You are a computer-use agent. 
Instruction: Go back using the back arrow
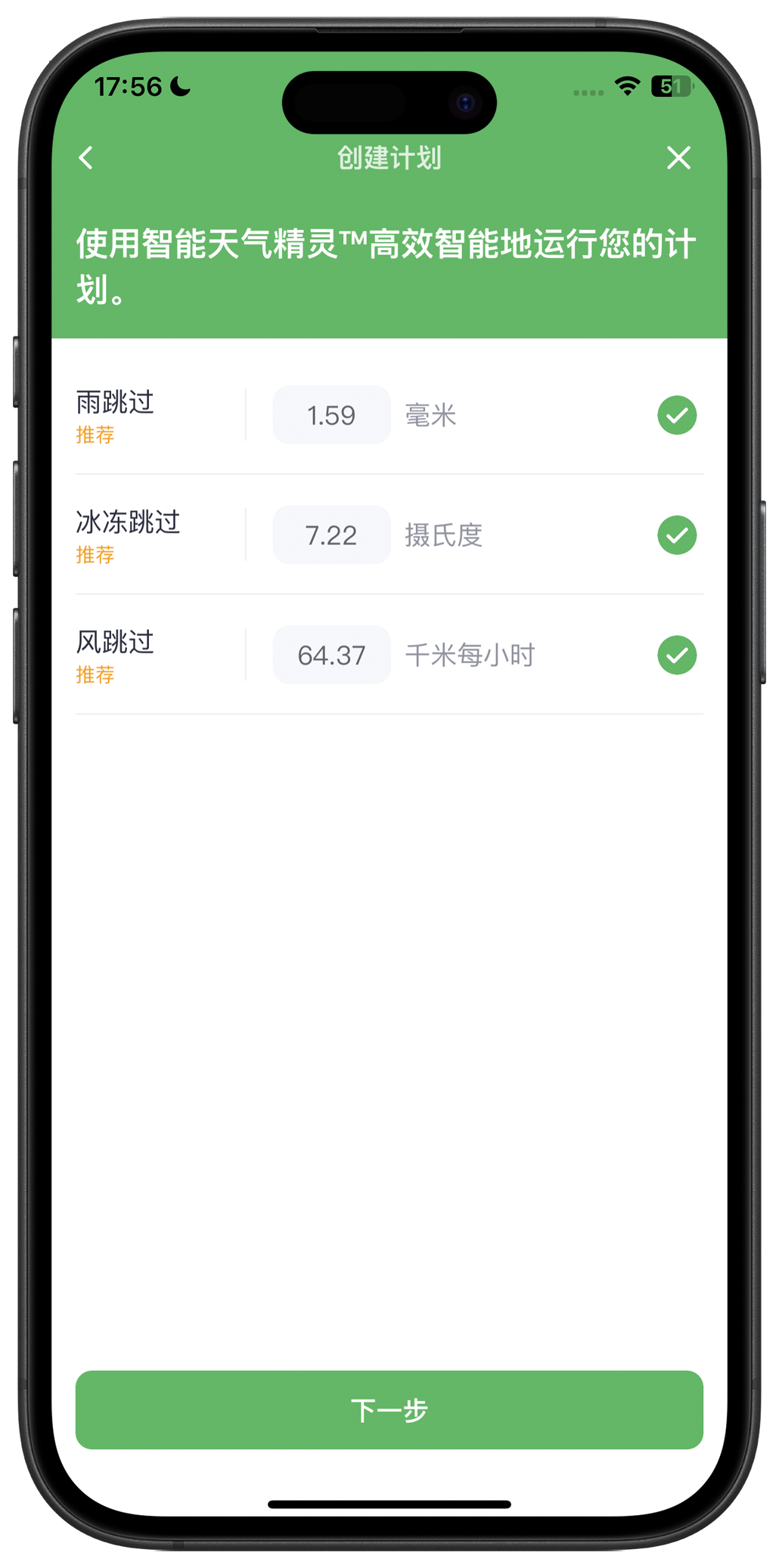[x=86, y=158]
